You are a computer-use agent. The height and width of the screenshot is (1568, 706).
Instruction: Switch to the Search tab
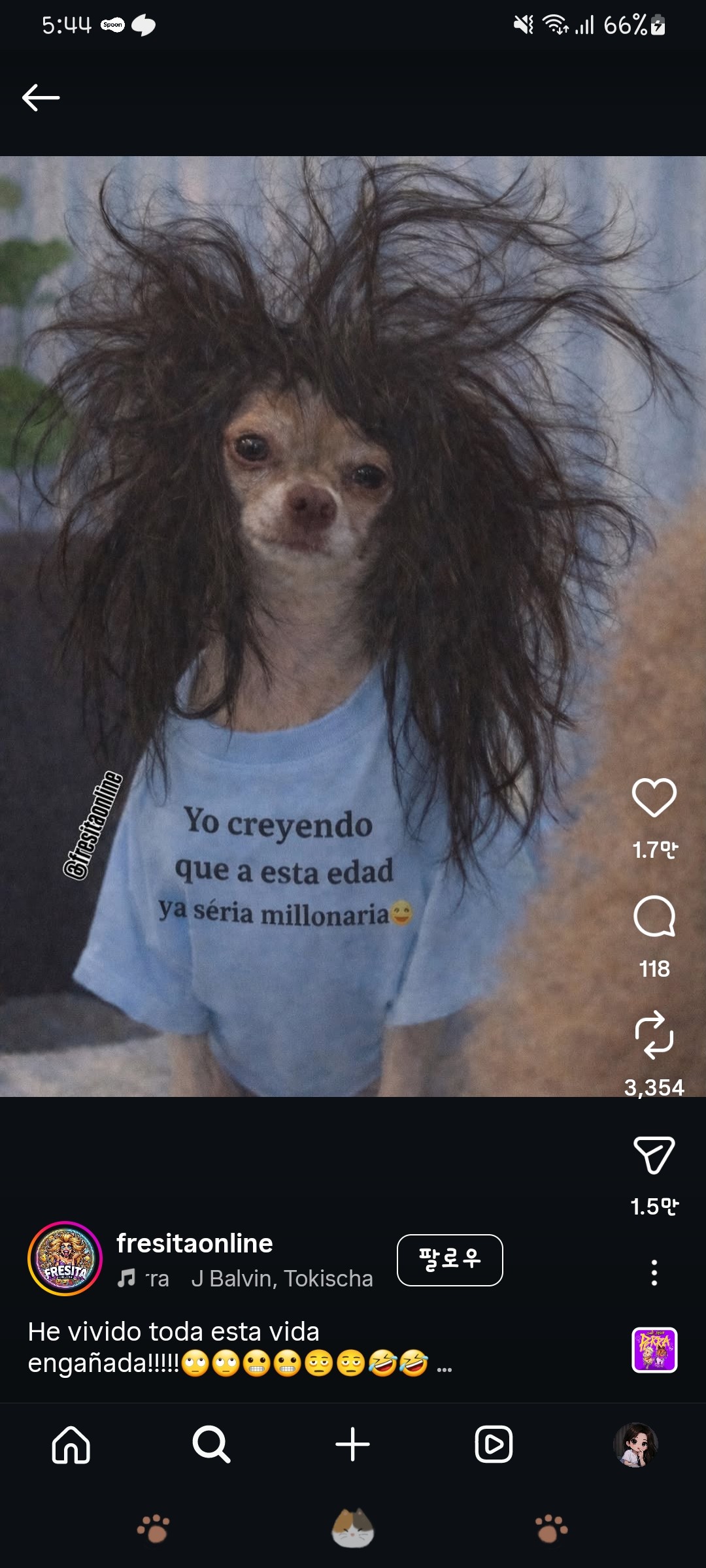click(x=211, y=1445)
